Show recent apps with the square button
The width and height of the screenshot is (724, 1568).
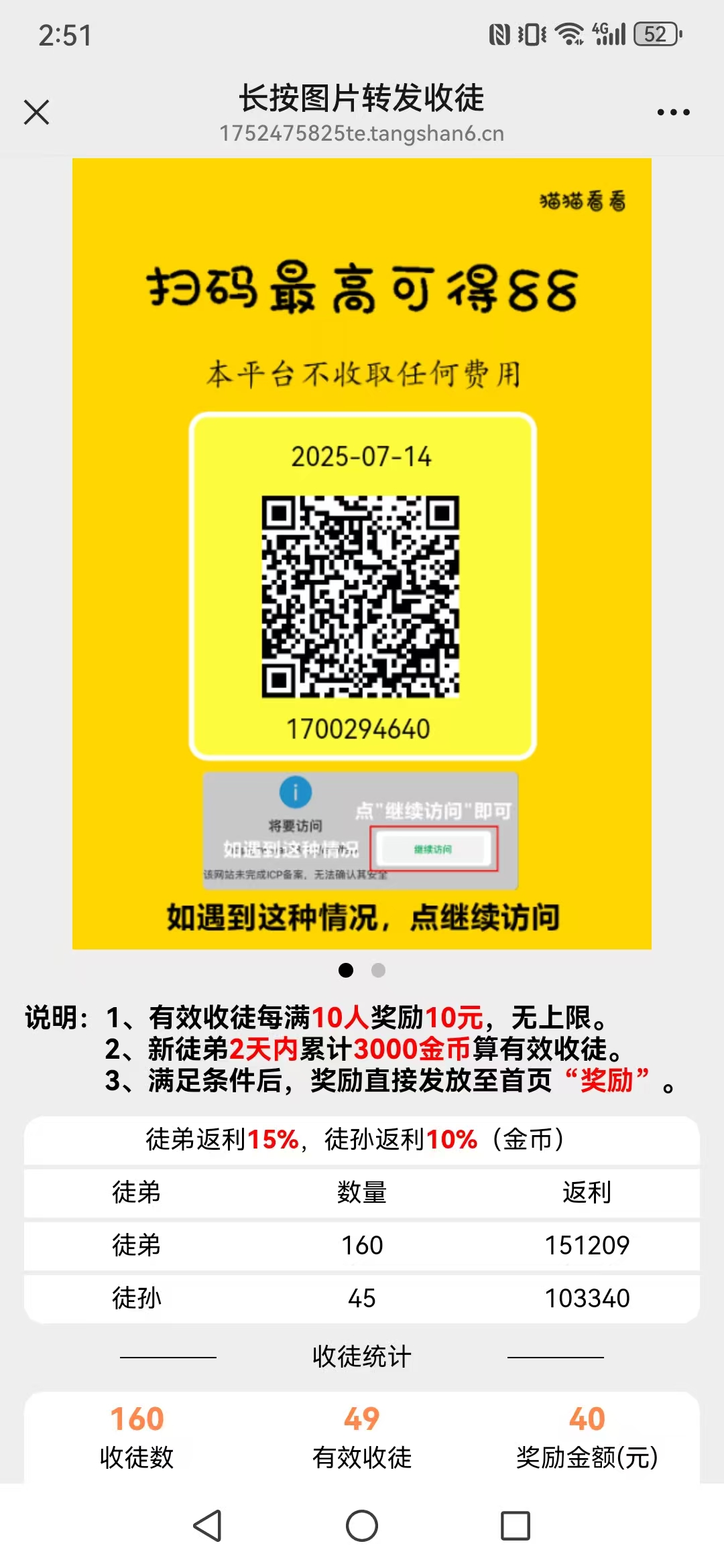pos(516,1526)
